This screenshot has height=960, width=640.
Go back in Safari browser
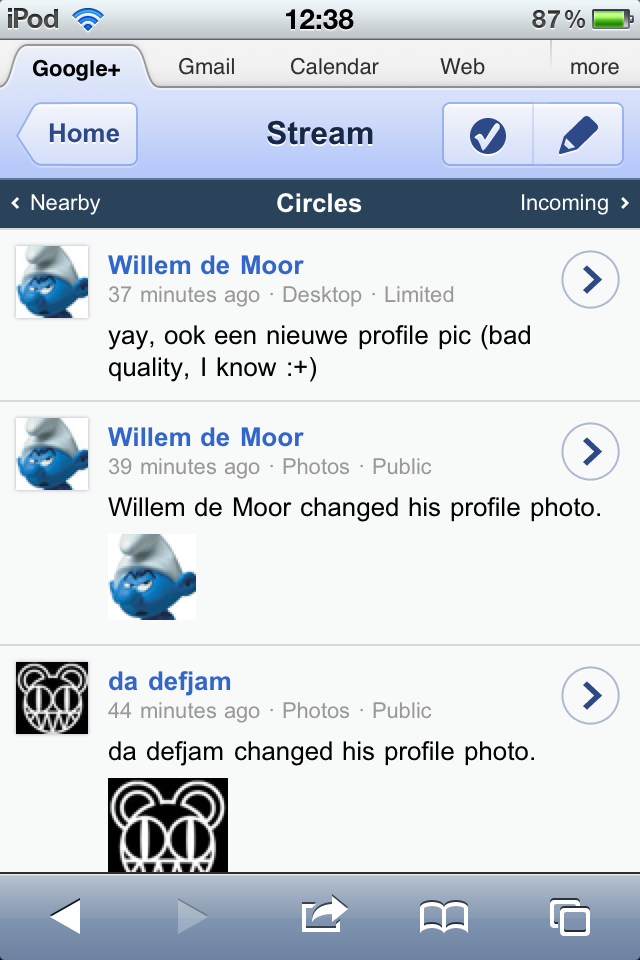click(66, 916)
